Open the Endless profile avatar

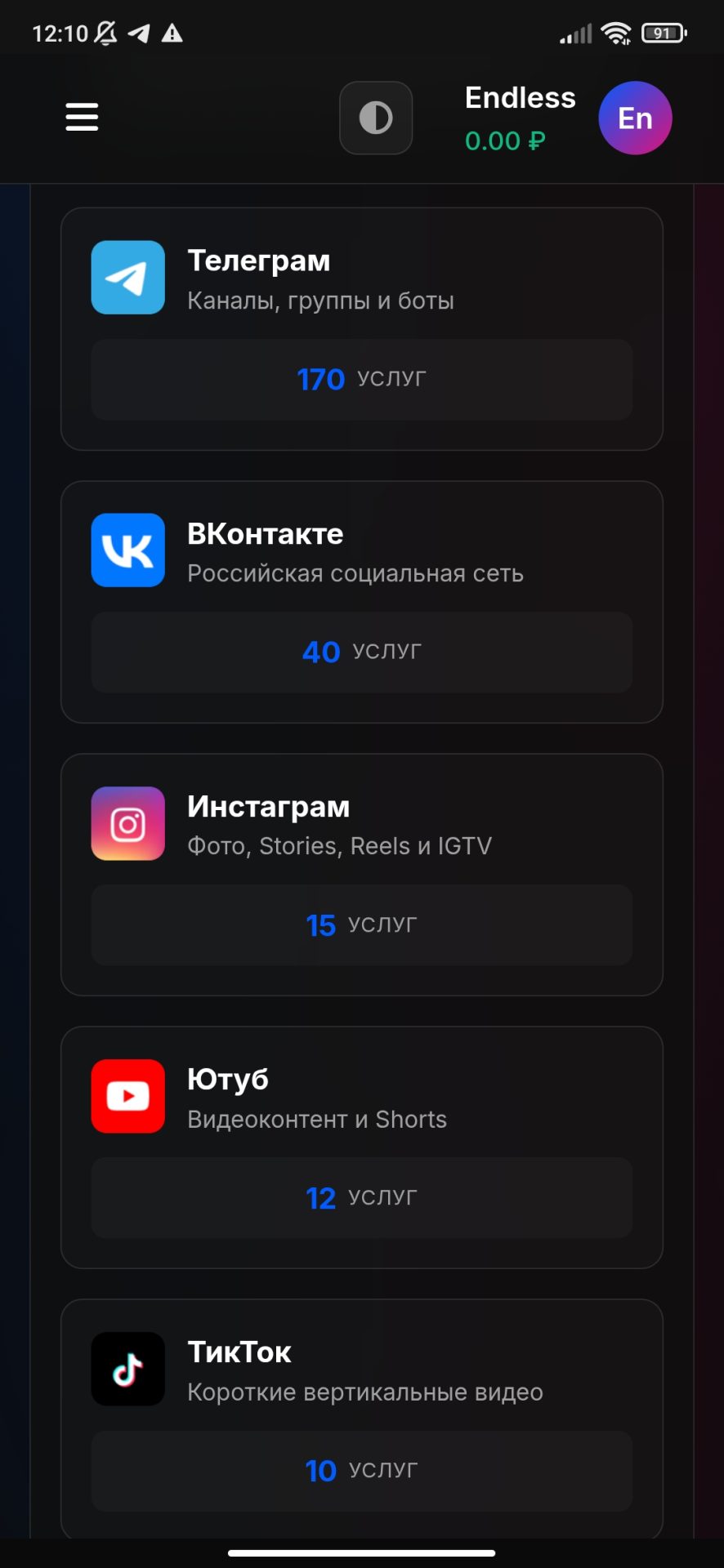point(635,118)
